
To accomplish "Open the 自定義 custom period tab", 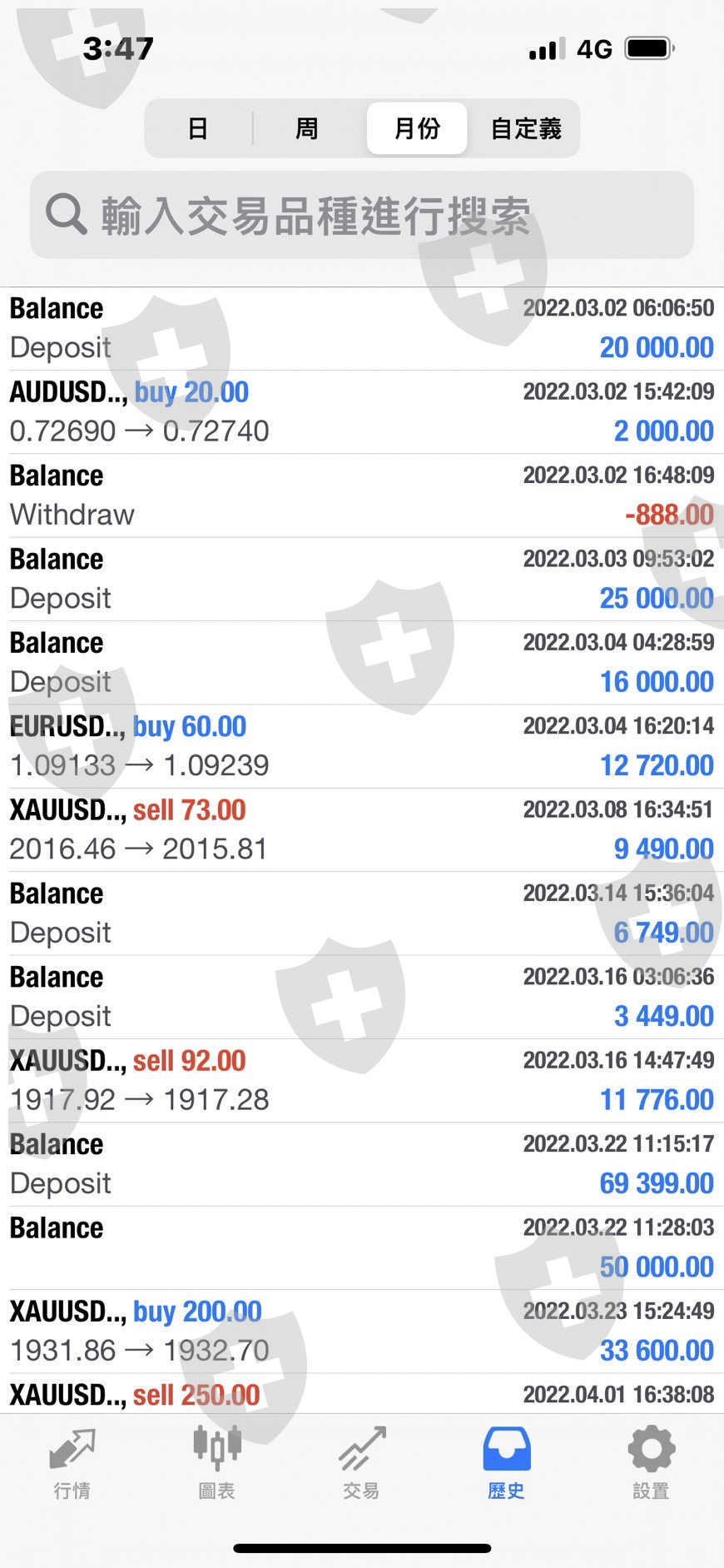I will [x=526, y=128].
